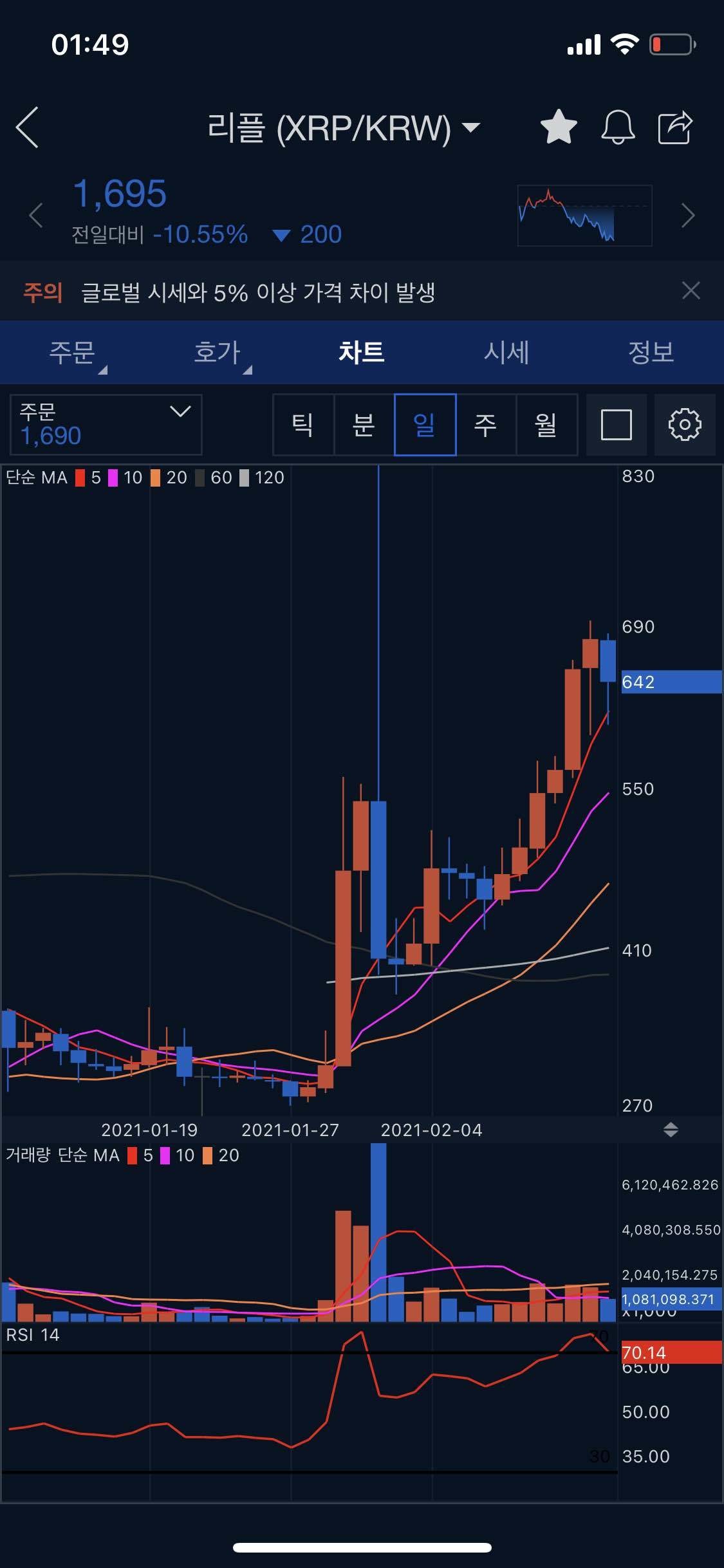Screen dimensions: 724x1568
Task: Go to the next coin with right chevron
Action: tap(688, 215)
